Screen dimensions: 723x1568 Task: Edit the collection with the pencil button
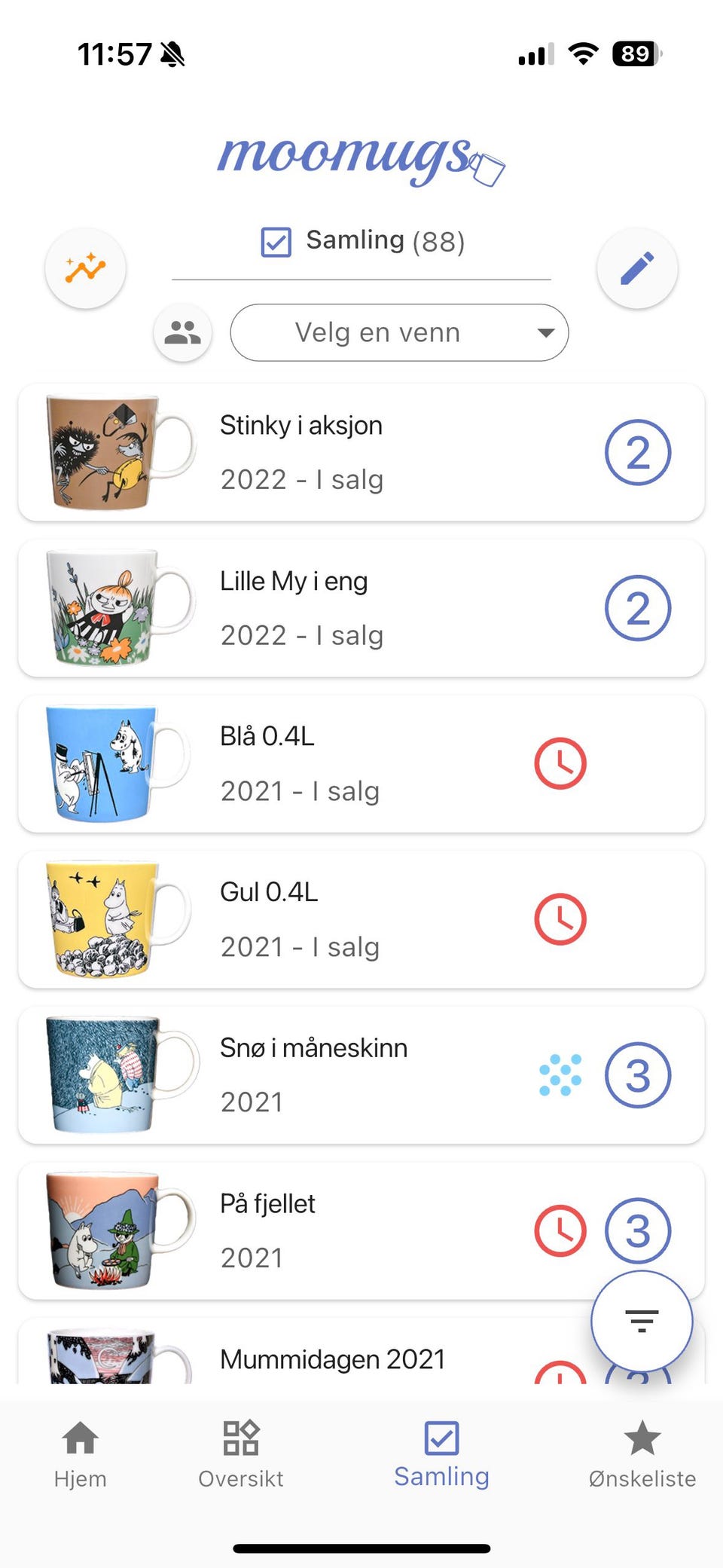[x=637, y=268]
